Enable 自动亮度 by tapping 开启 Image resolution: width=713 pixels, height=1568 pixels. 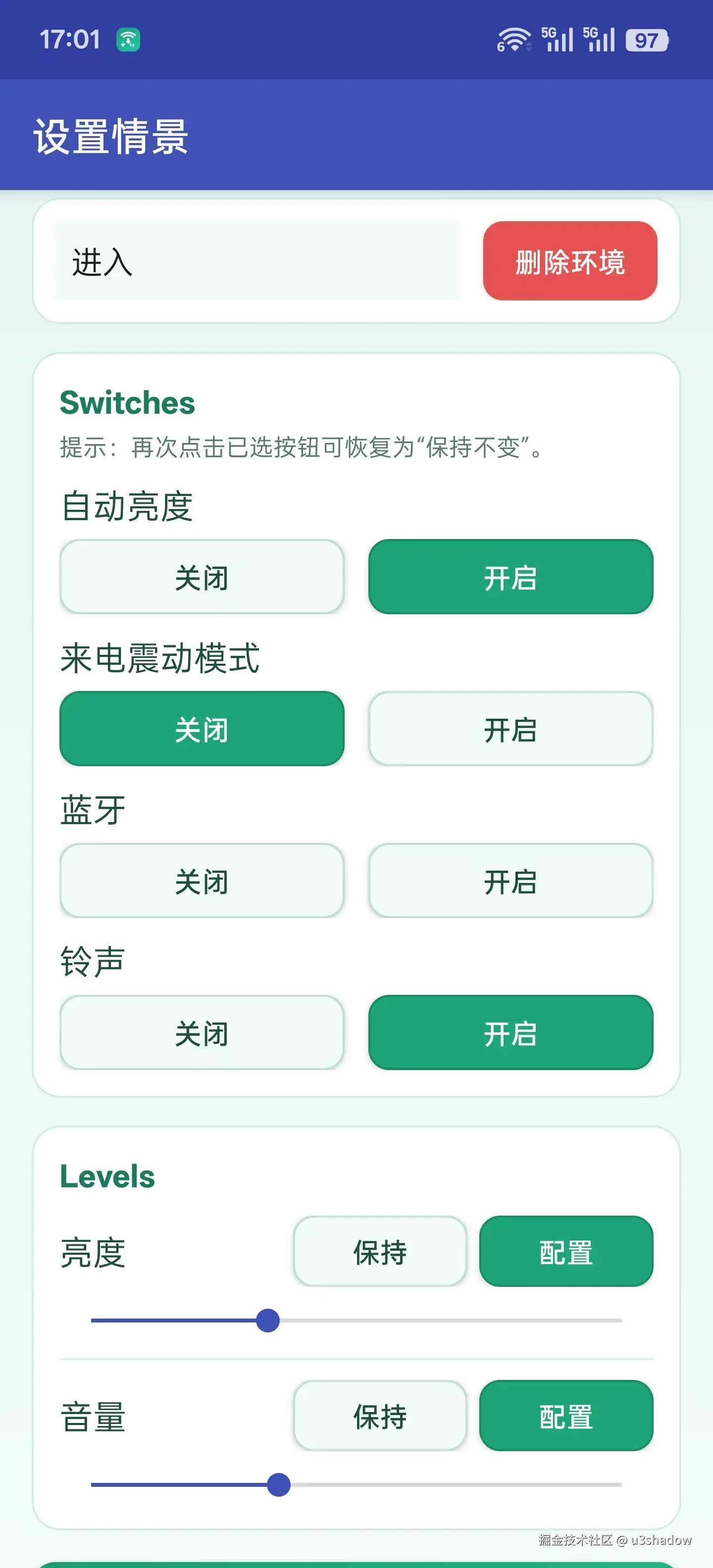511,578
